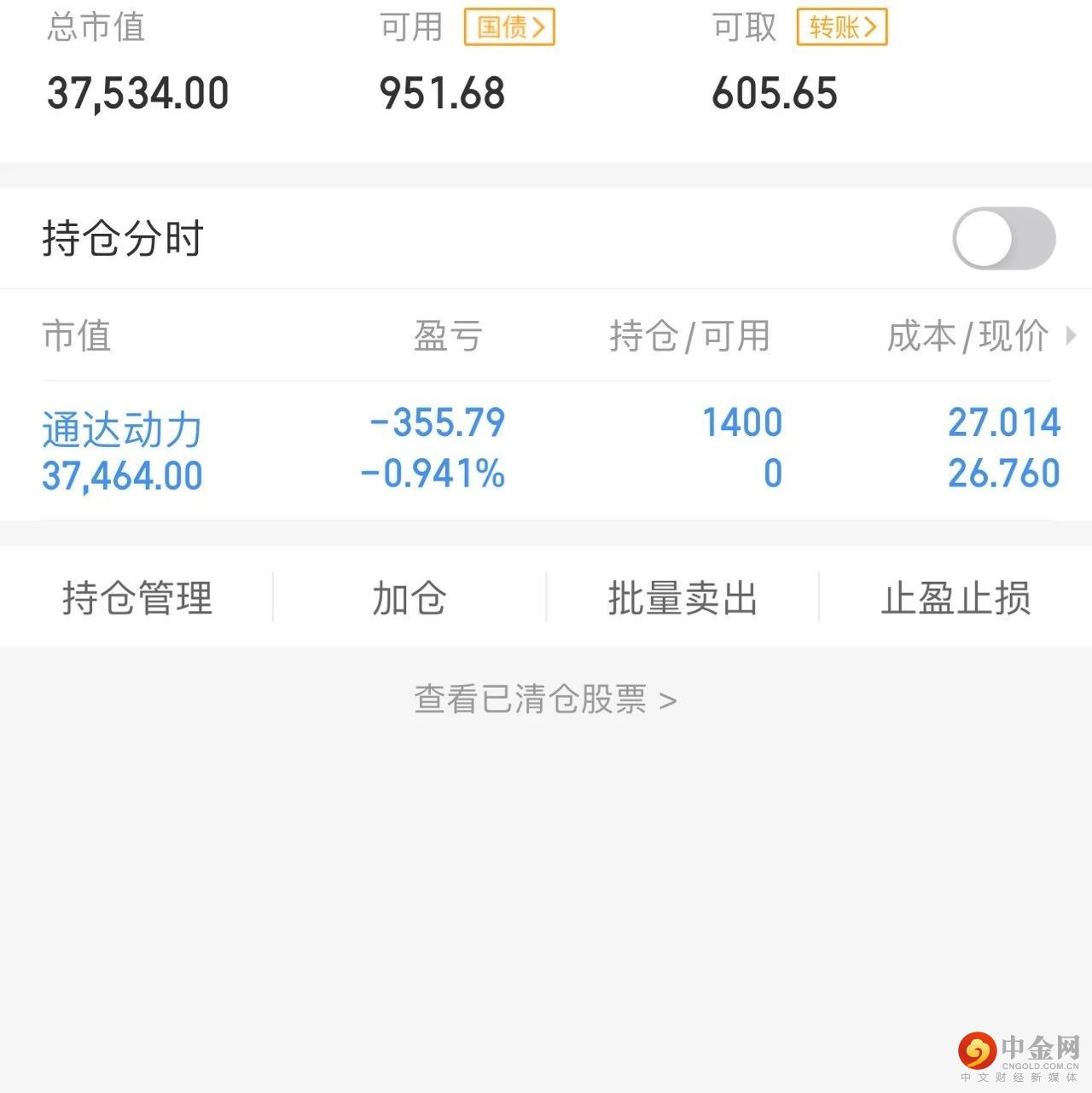View 查看已清仓股票 link
The width and height of the screenshot is (1092, 1093).
545,701
